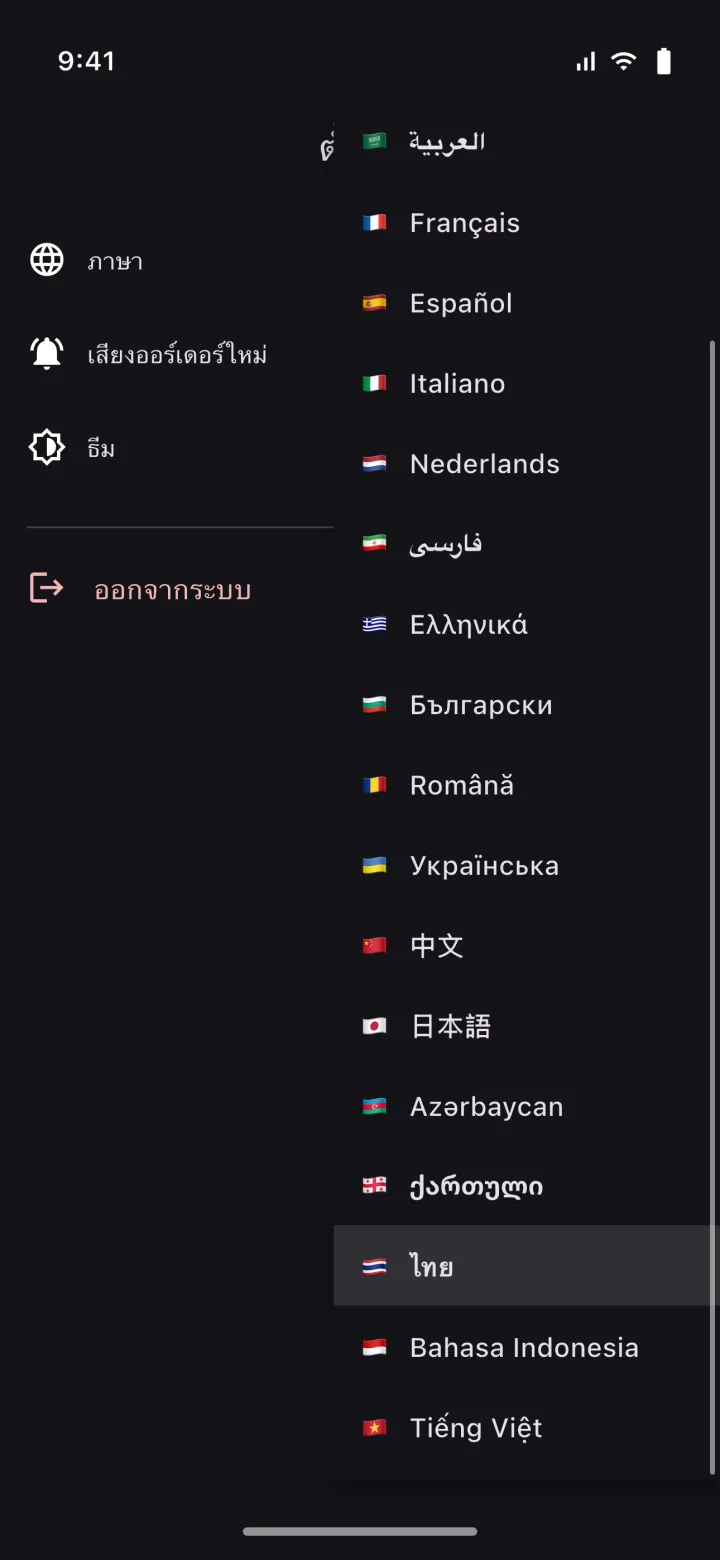Select Azərbaycan language
Image resolution: width=720 pixels, height=1560 pixels.
(x=526, y=1106)
